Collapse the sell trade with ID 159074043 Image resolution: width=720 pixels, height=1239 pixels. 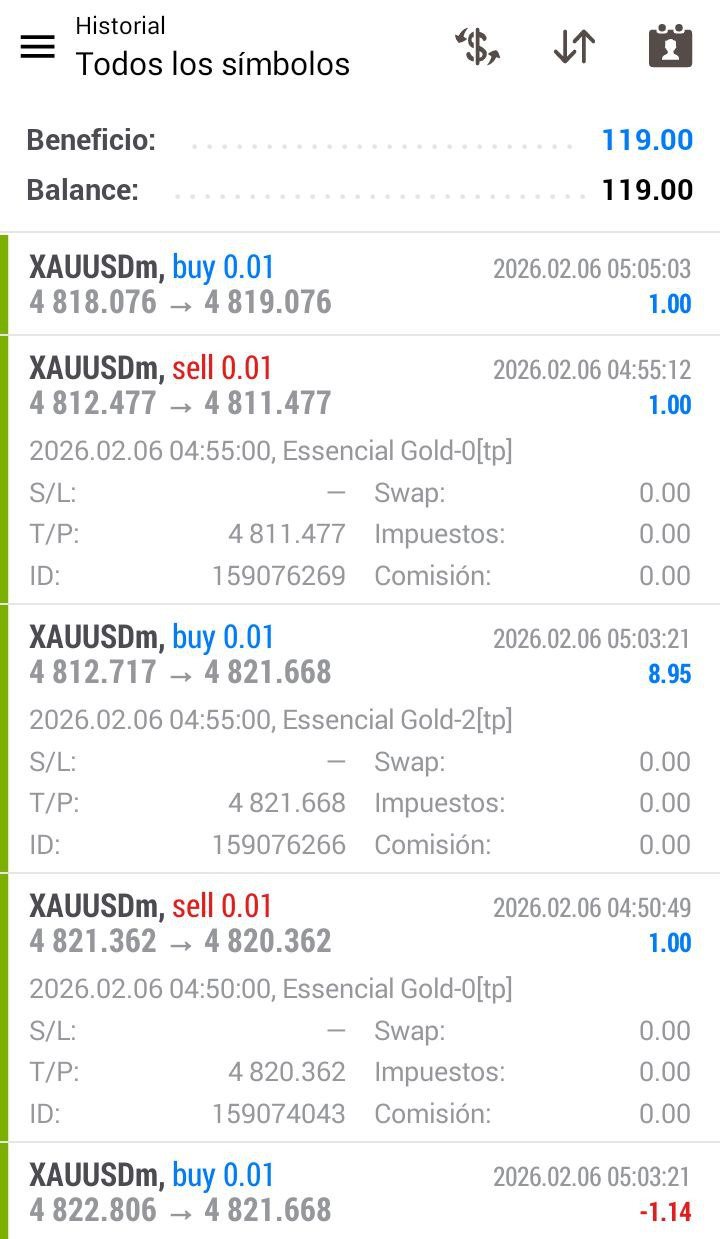(x=360, y=925)
